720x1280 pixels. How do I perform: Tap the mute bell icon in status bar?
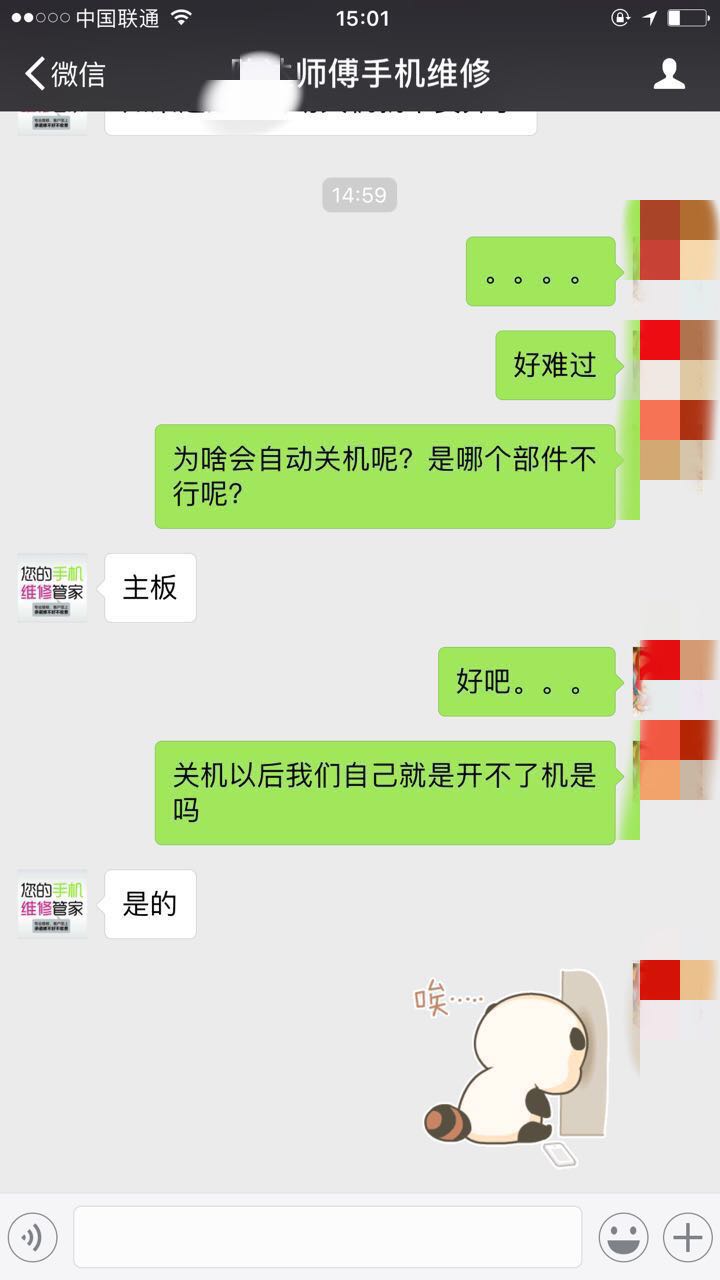[623, 17]
